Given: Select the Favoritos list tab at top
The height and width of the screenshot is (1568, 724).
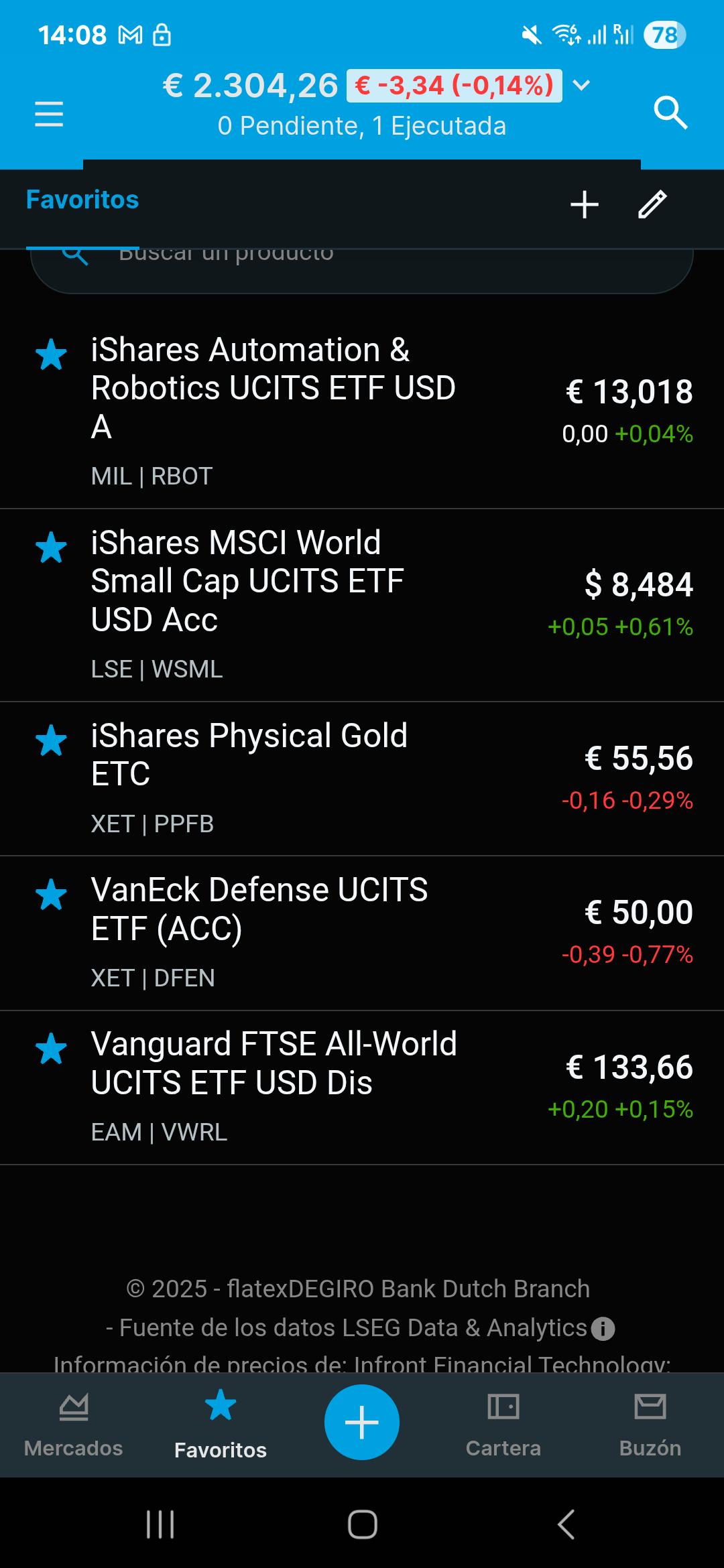Looking at the screenshot, I should [x=82, y=200].
